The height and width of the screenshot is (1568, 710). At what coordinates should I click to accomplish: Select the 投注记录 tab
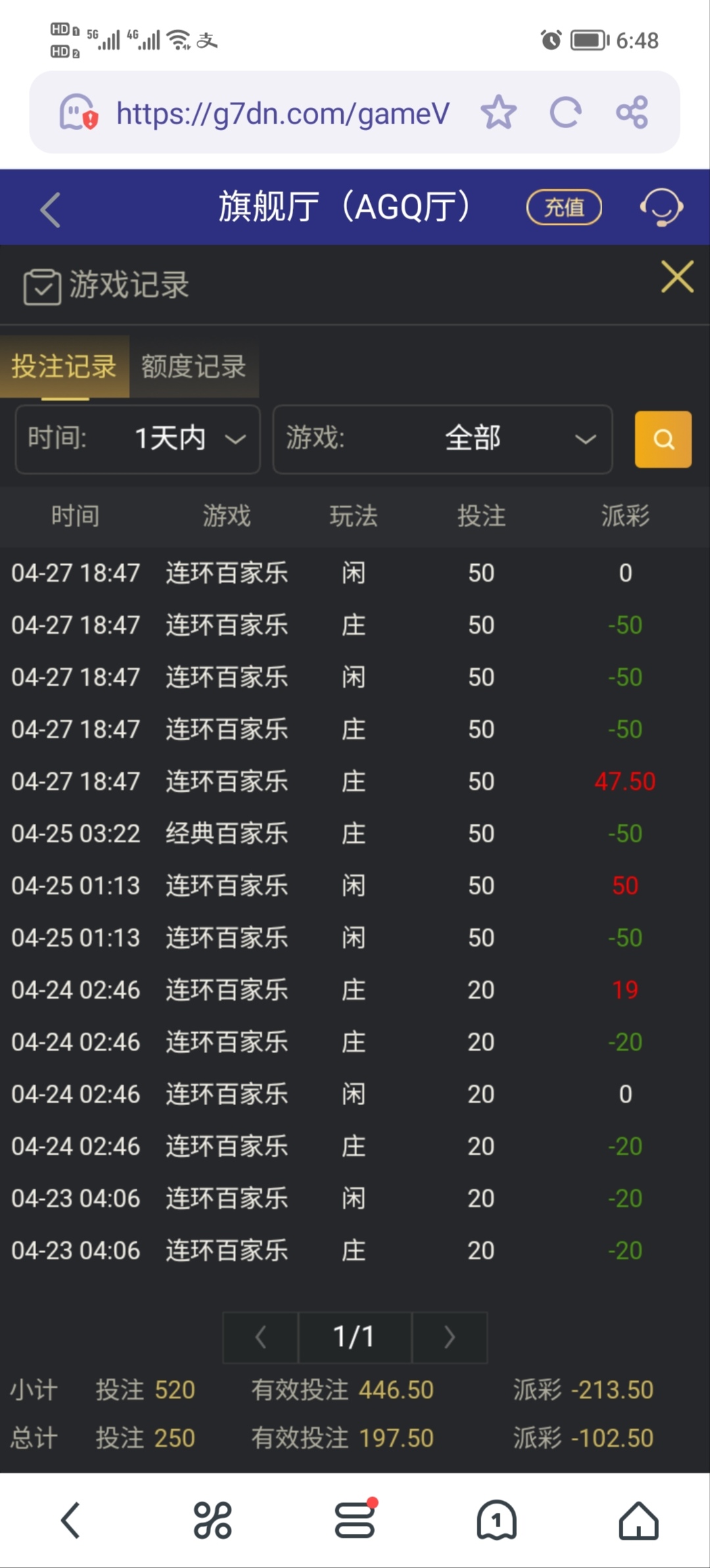point(64,367)
